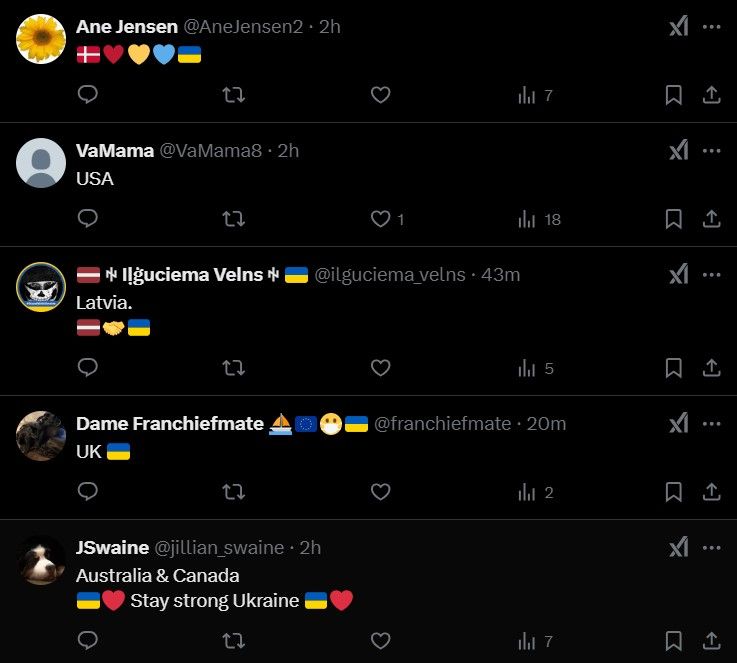Share JSwaine's Stay strong Ukraine post
The height and width of the screenshot is (663, 737).
pos(711,641)
